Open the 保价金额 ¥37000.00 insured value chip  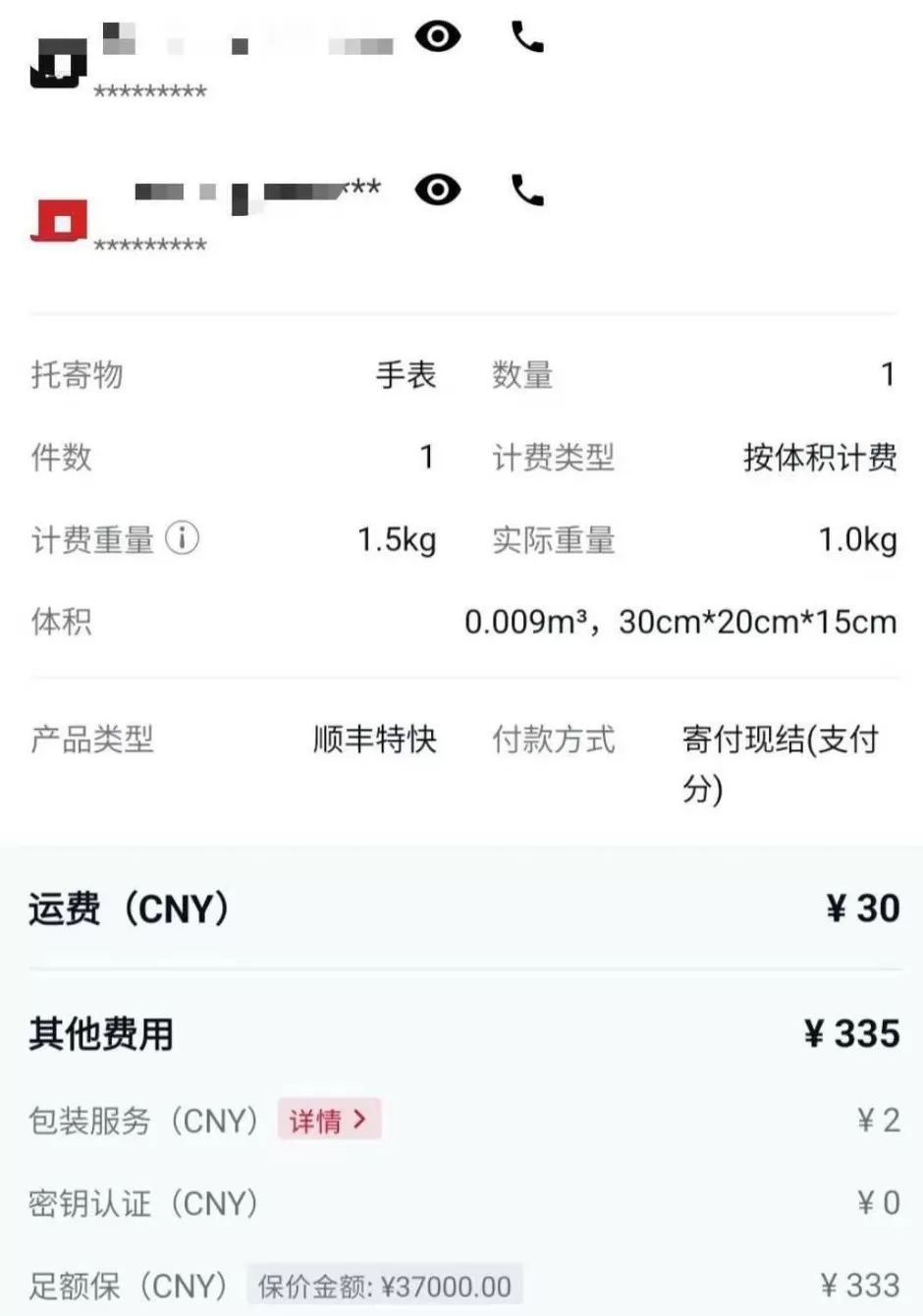click(381, 1285)
